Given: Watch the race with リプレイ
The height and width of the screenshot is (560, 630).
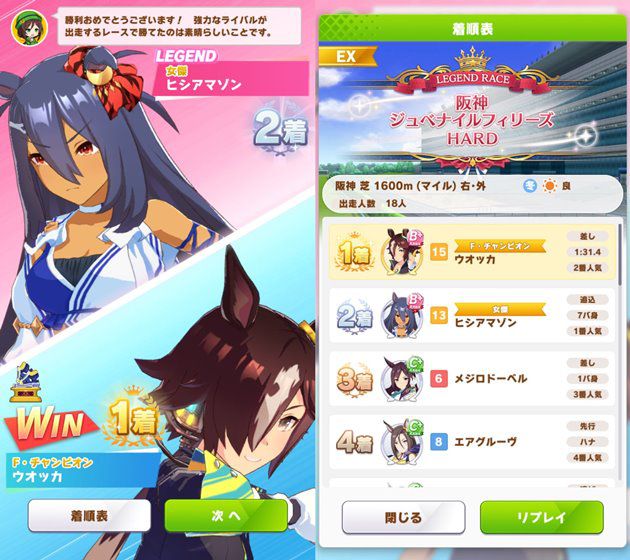Looking at the screenshot, I should (x=541, y=517).
